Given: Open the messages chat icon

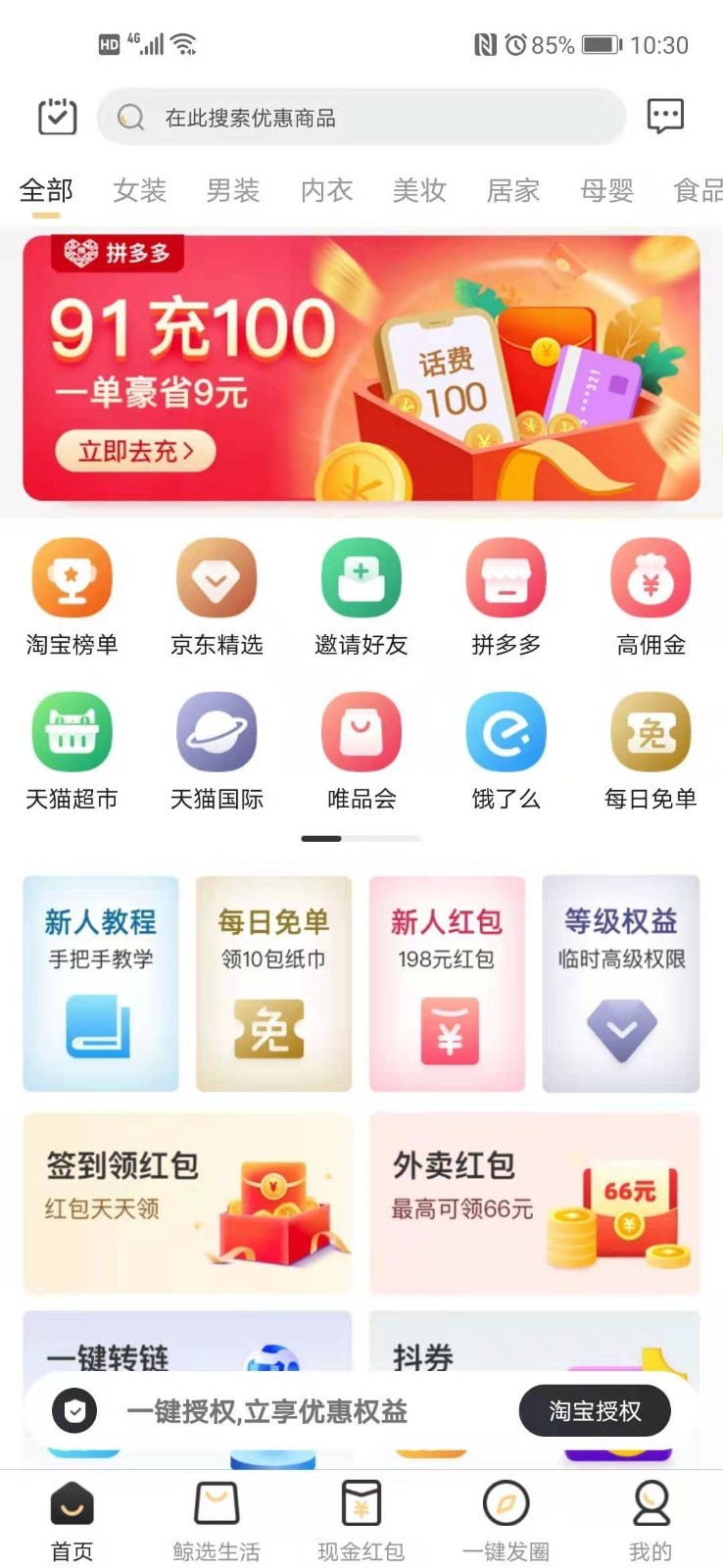Looking at the screenshot, I should tap(665, 117).
